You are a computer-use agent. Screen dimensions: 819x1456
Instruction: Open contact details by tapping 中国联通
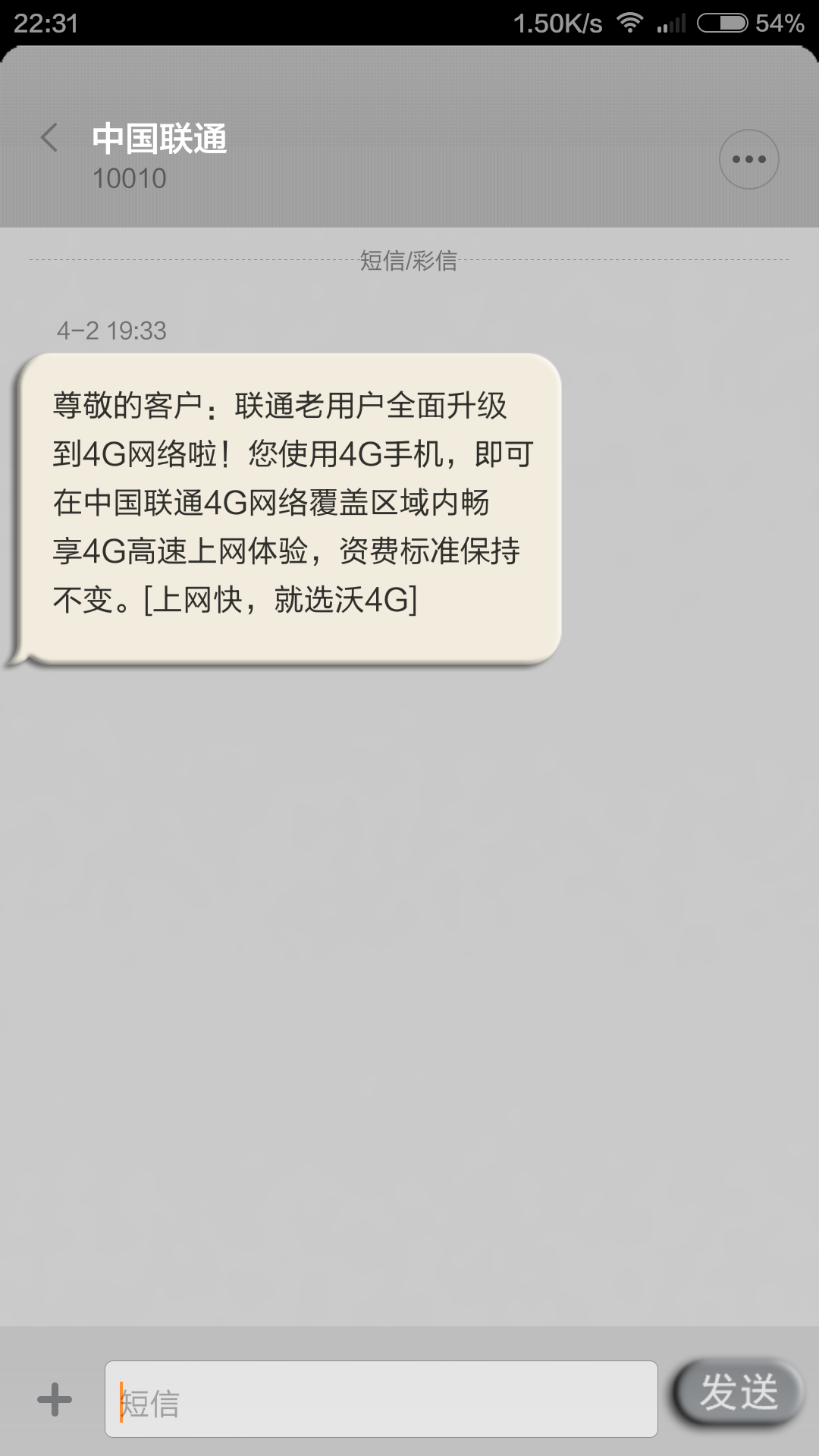click(161, 136)
